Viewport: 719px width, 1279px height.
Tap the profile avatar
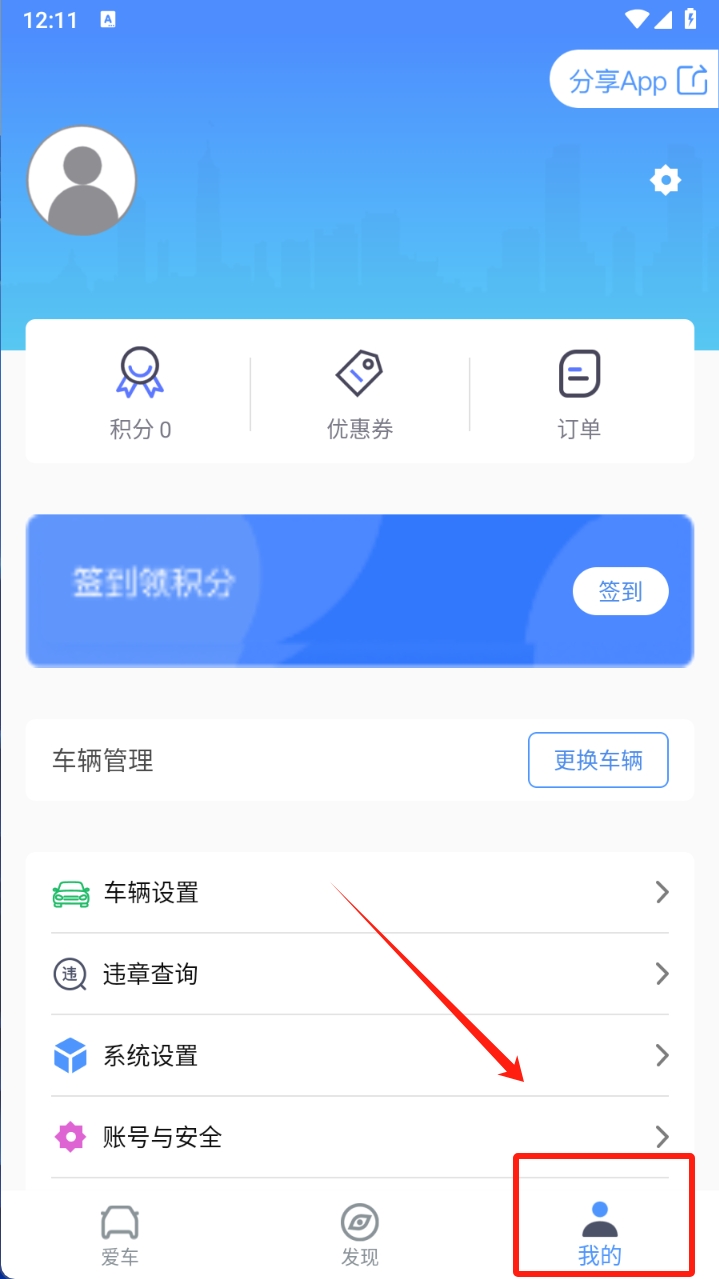(81, 181)
